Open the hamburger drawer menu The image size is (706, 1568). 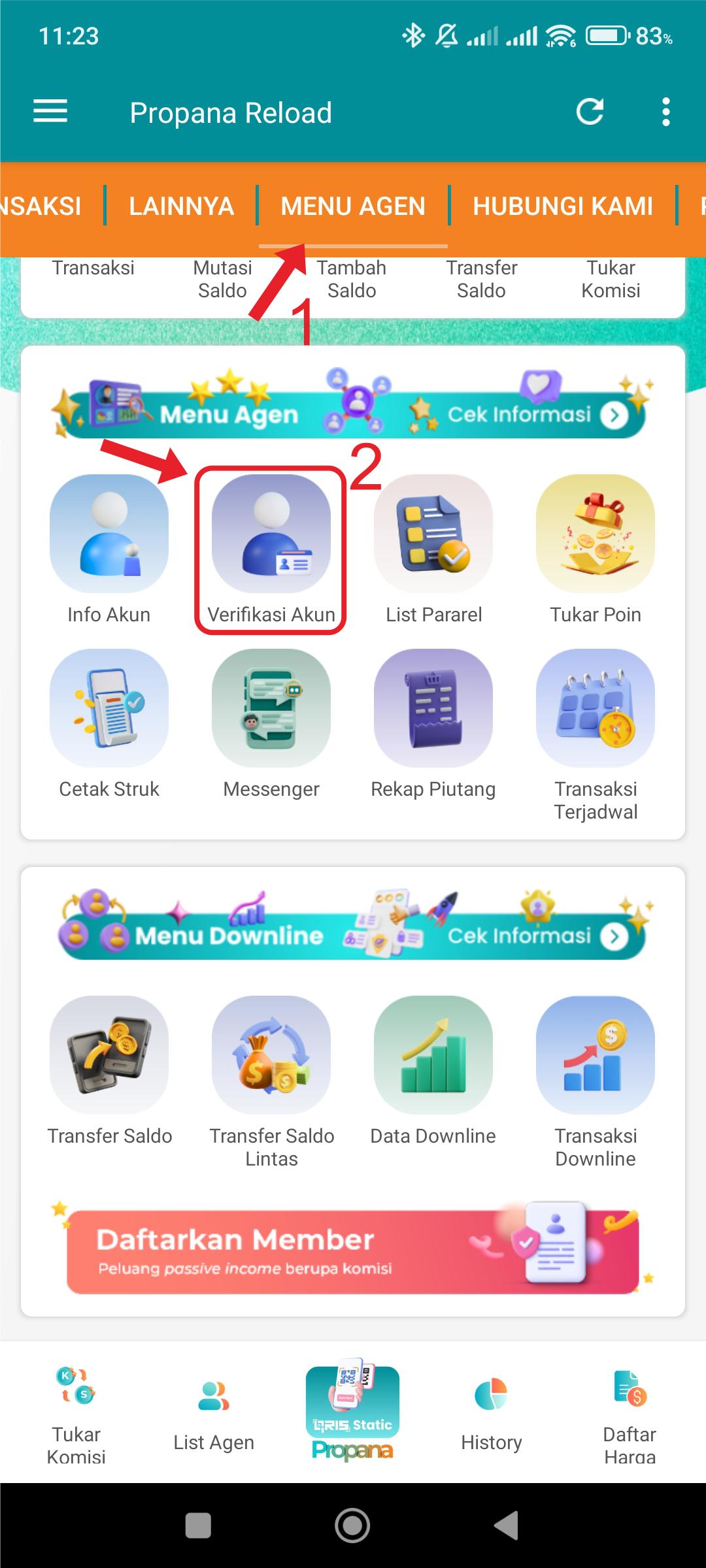pos(50,112)
